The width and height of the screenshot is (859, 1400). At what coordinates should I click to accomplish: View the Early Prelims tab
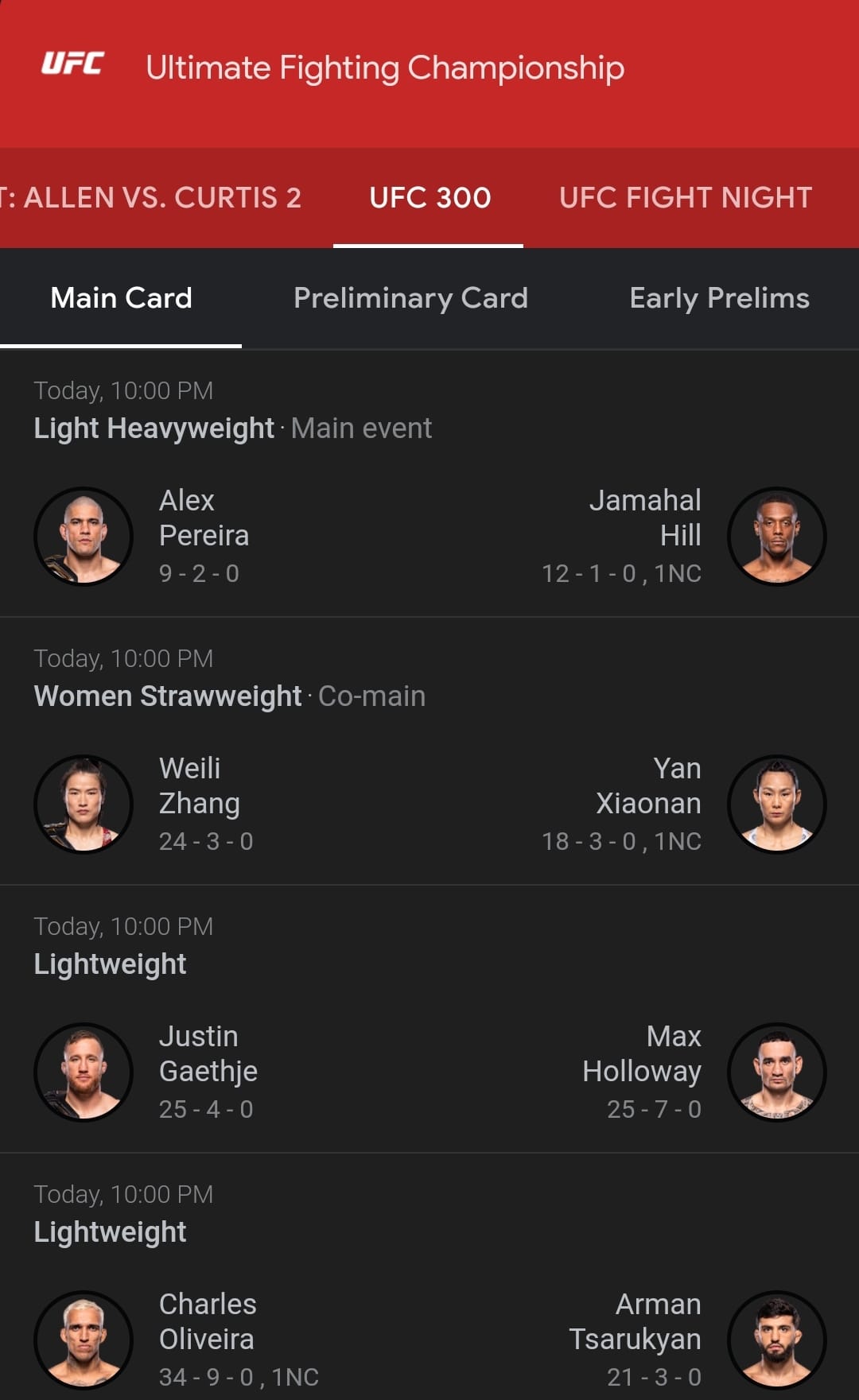coord(719,298)
